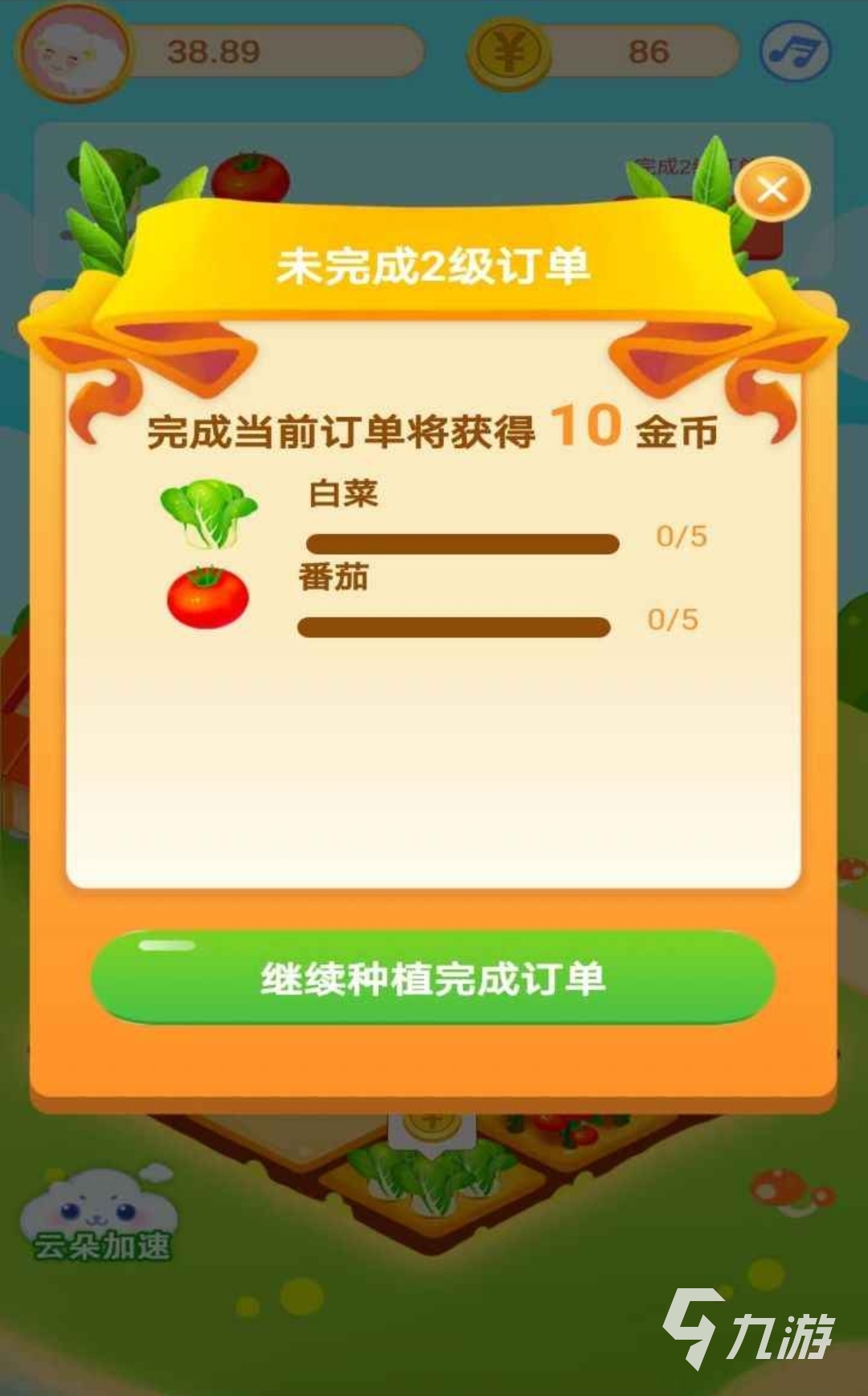Image resolution: width=868 pixels, height=1396 pixels.
Task: Tap the 云朵加速 cloud booster
Action: click(x=100, y=1214)
